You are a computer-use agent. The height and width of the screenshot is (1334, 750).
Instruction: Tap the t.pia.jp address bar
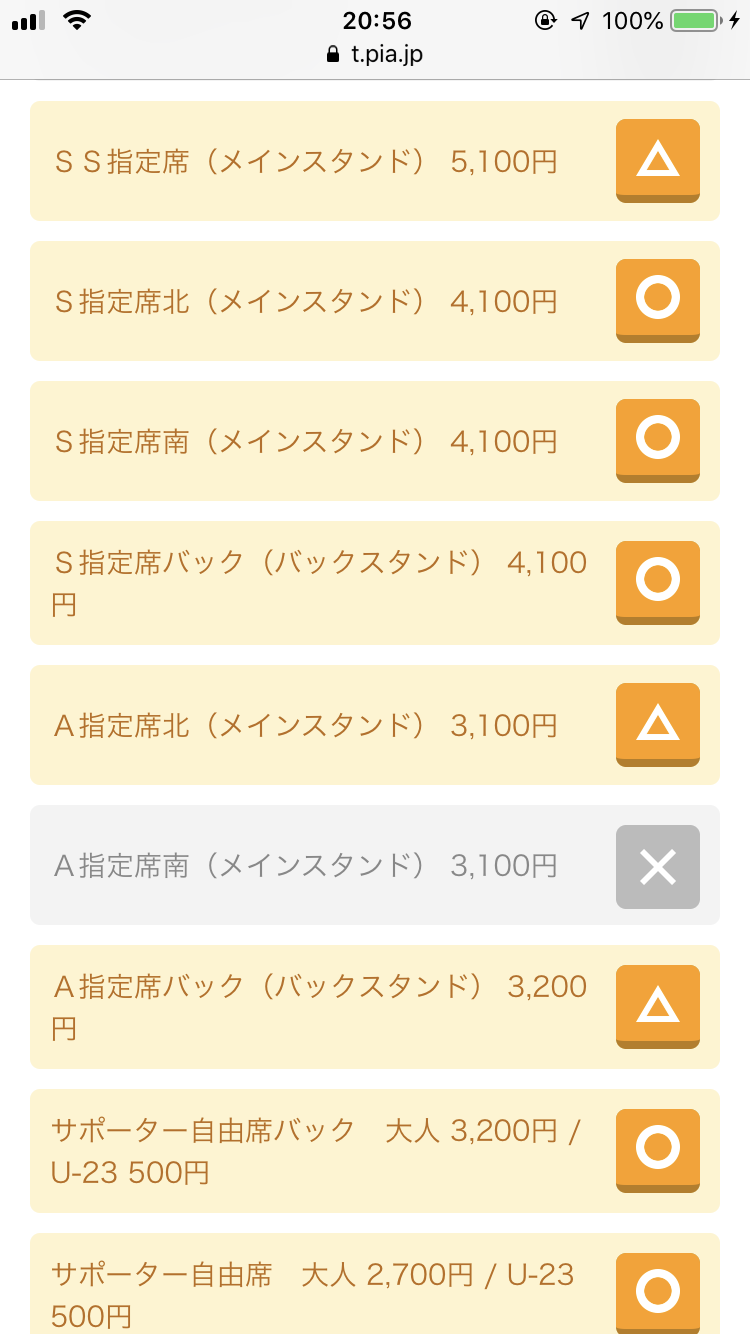click(375, 54)
